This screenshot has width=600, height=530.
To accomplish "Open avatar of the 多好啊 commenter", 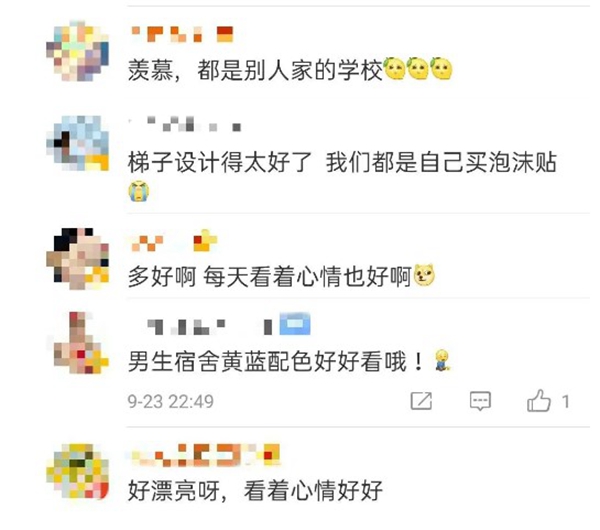I will tap(80, 257).
